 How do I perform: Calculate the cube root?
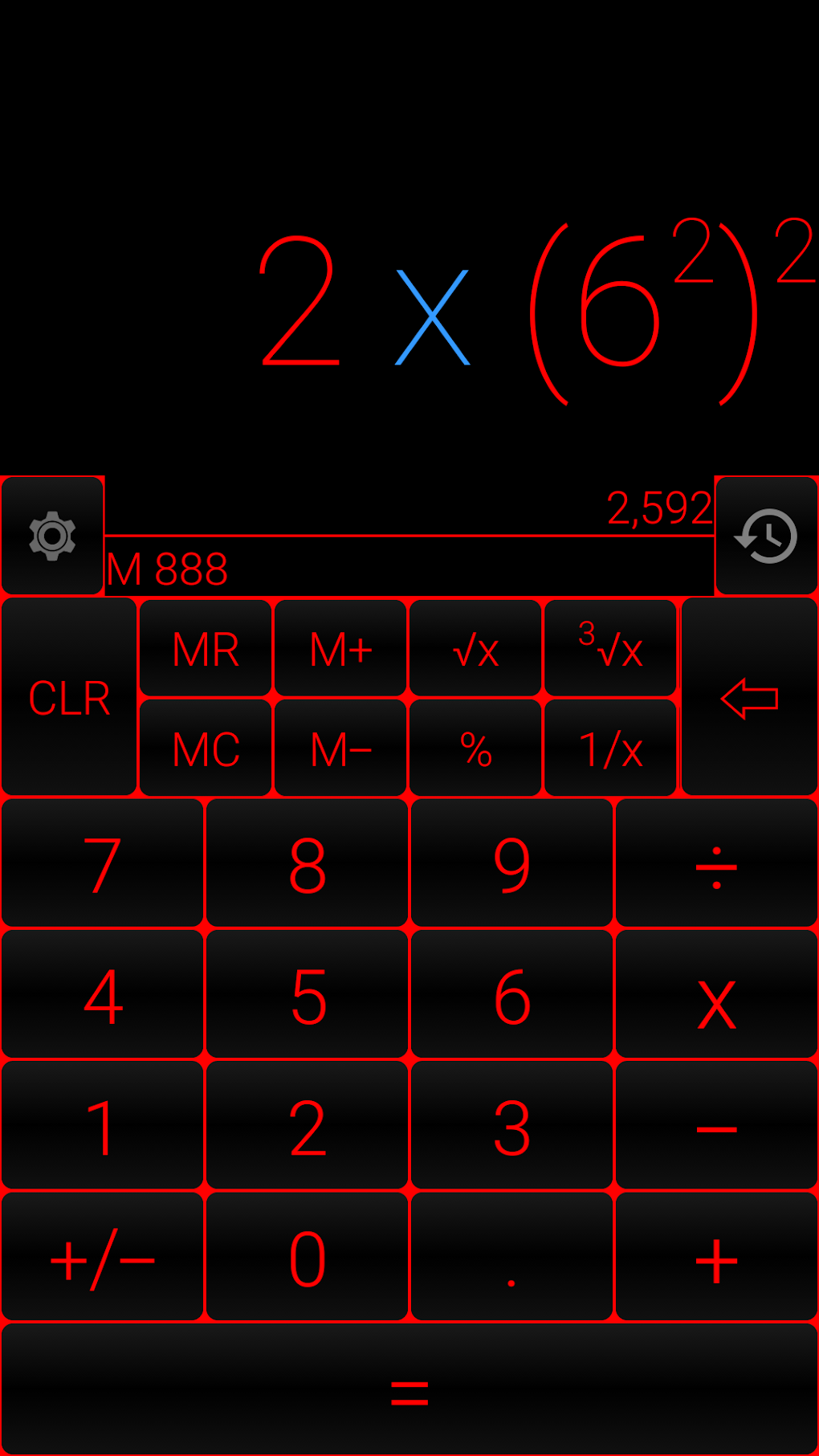(x=610, y=649)
